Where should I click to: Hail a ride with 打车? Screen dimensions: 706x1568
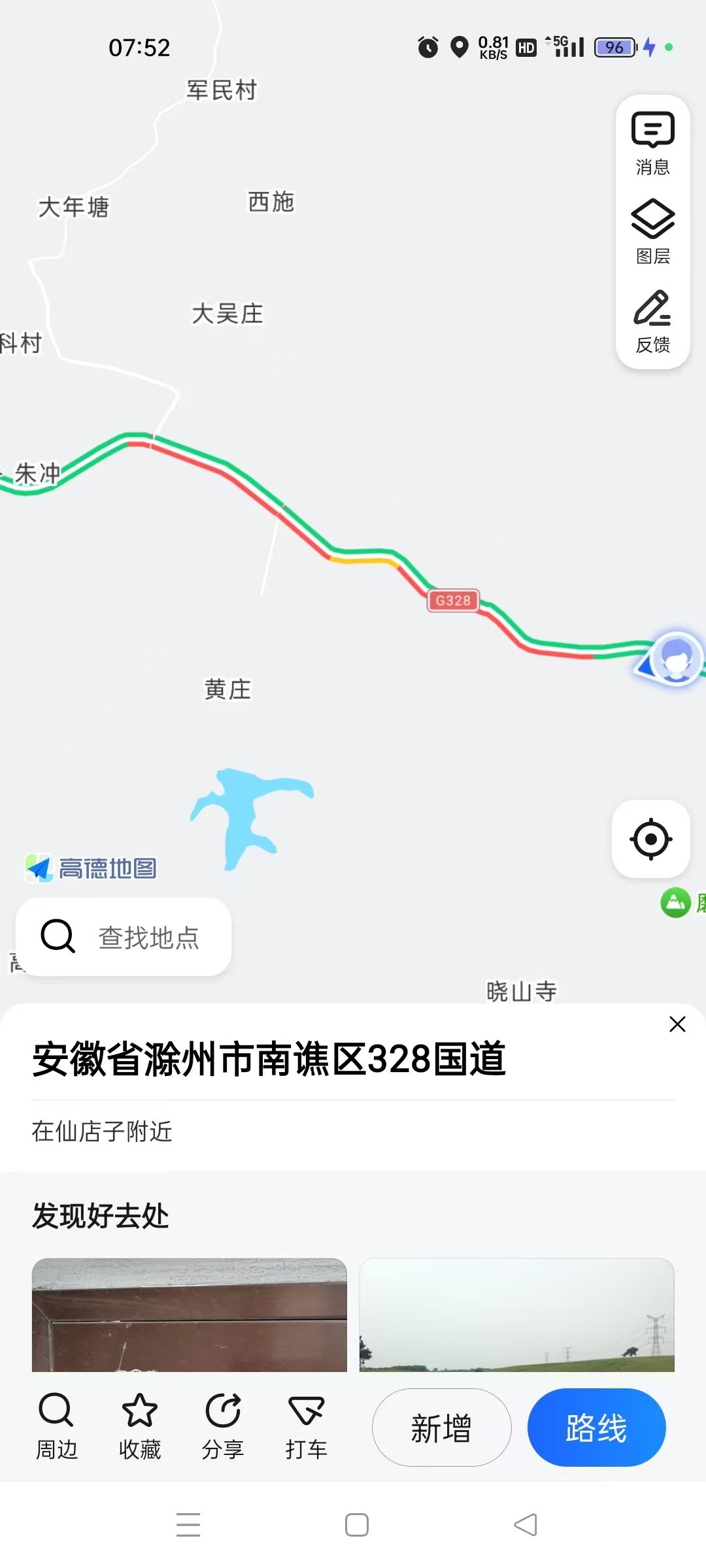click(x=306, y=1427)
